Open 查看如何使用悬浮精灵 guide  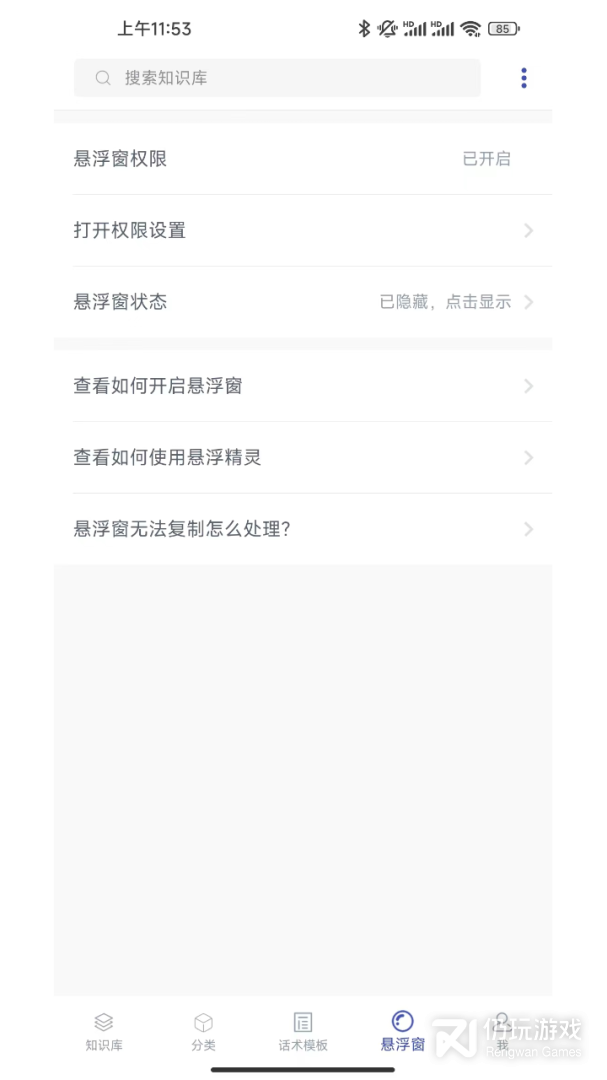click(302, 458)
